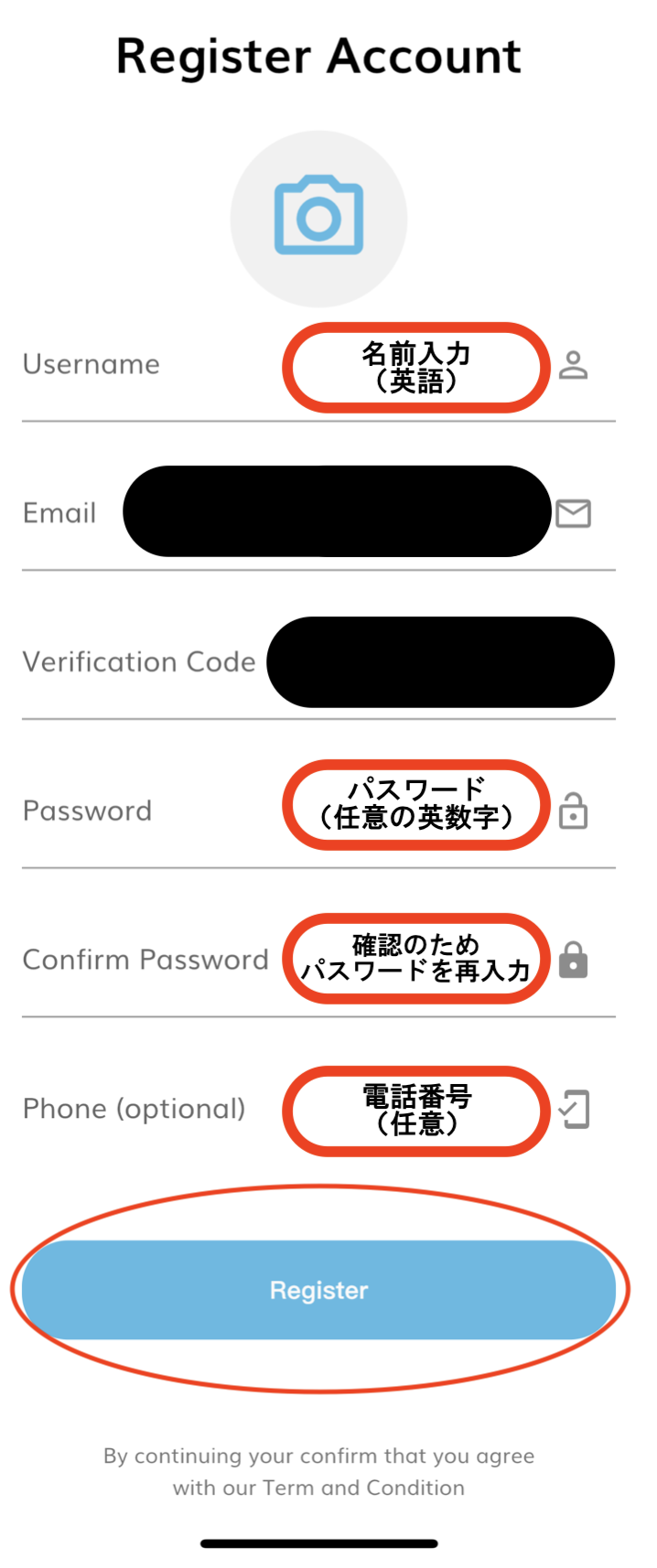The image size is (657, 1568).
Task: Tap the camera avatar to add photo
Action: tap(318, 218)
